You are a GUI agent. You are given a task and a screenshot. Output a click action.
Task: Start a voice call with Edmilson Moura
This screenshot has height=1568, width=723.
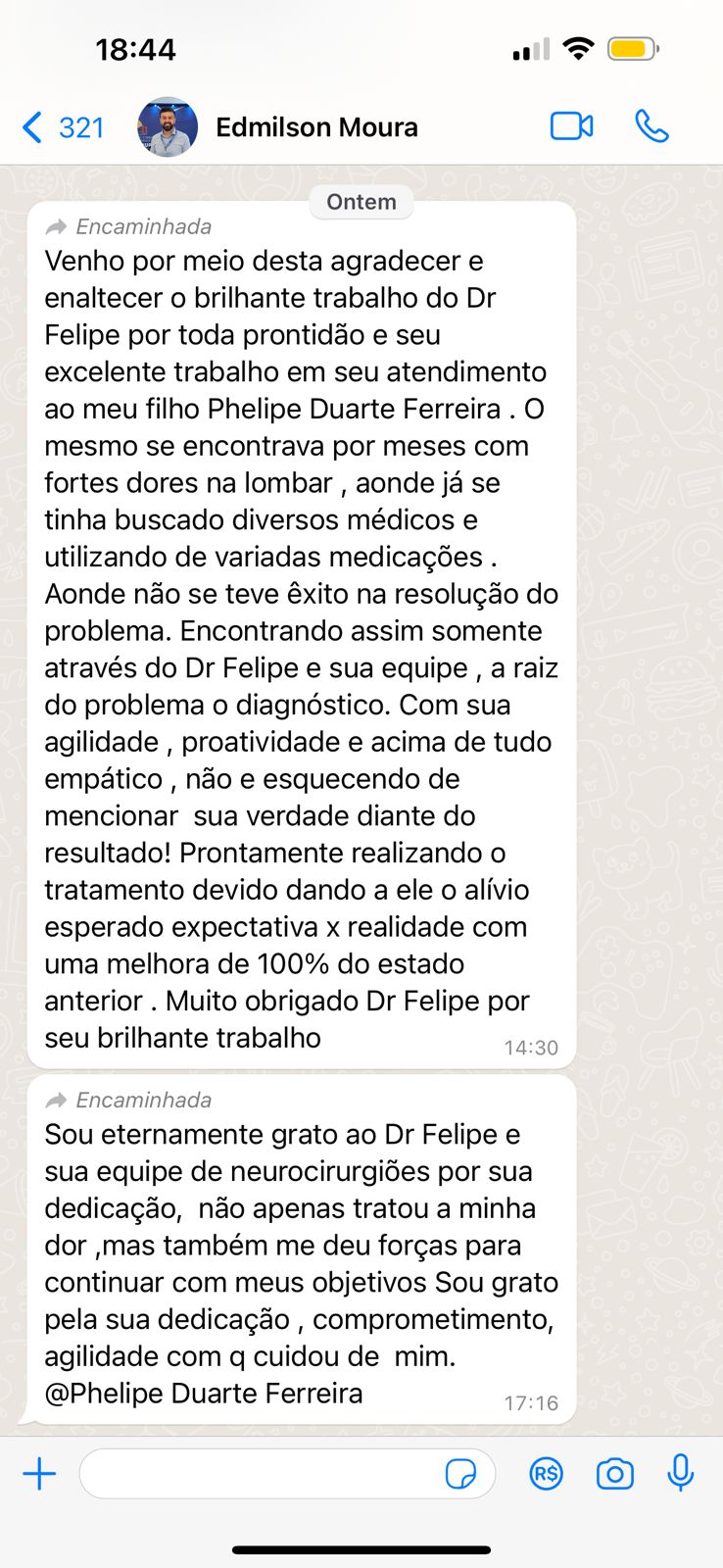click(651, 126)
